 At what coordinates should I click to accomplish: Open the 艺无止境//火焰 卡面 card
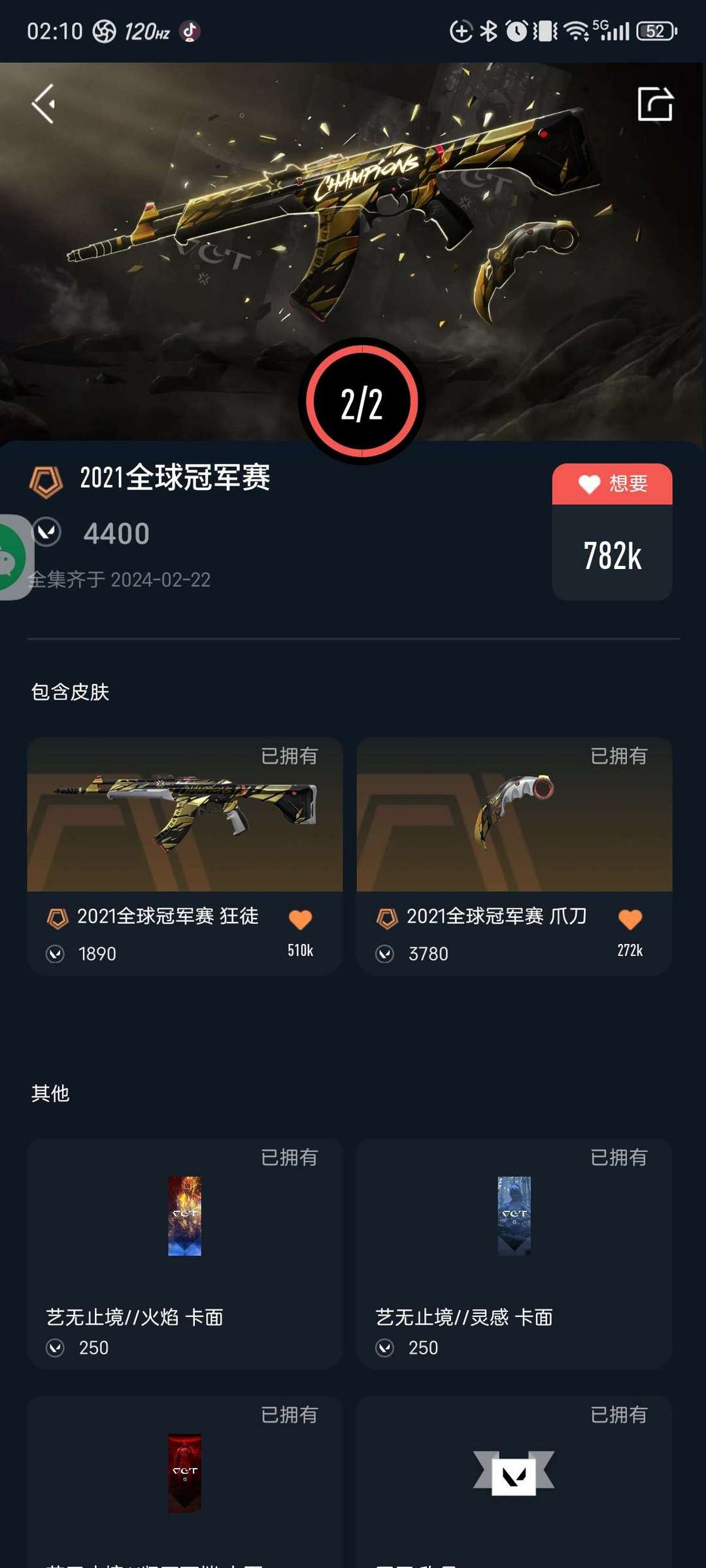coord(185,1253)
